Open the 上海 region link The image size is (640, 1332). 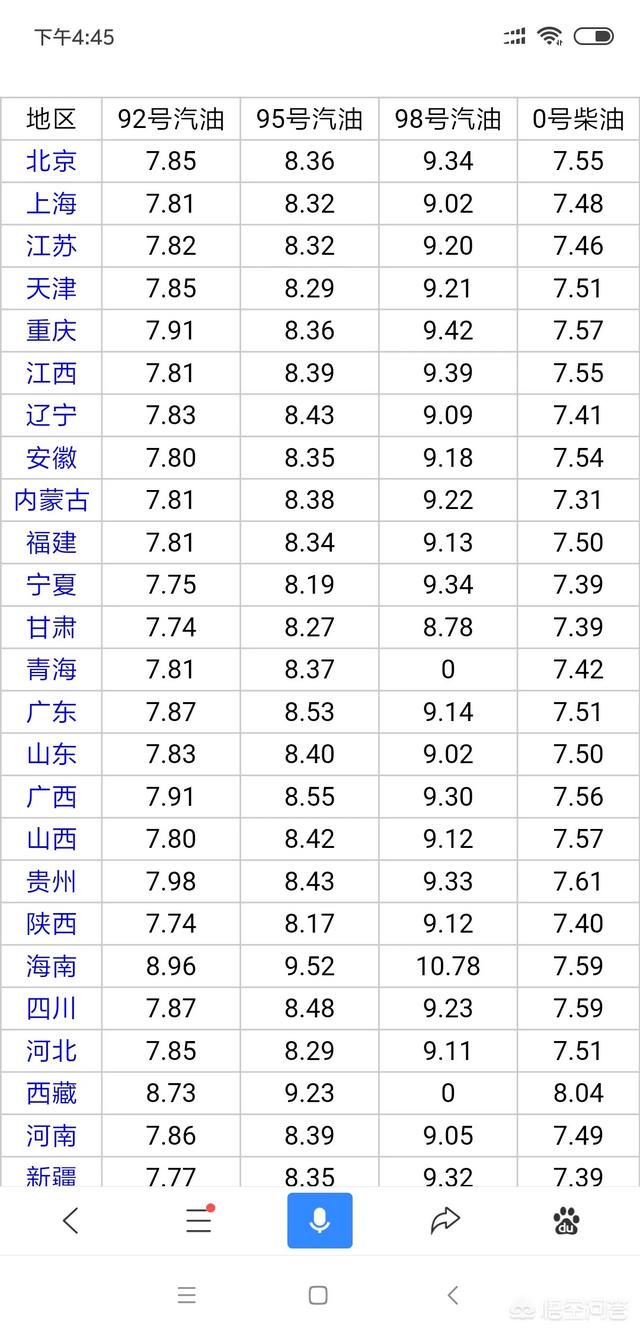click(51, 204)
